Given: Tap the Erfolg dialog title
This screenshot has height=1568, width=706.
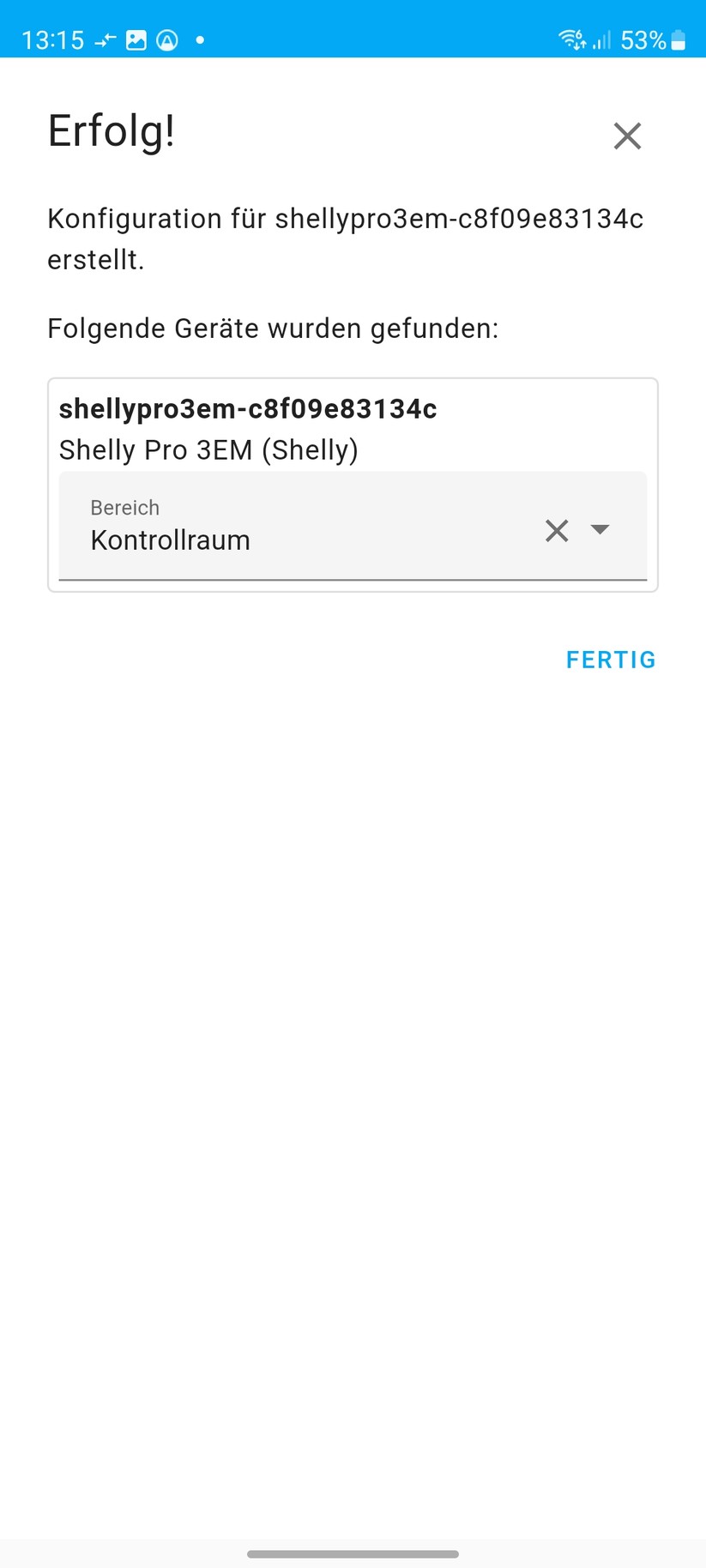Looking at the screenshot, I should click(111, 131).
